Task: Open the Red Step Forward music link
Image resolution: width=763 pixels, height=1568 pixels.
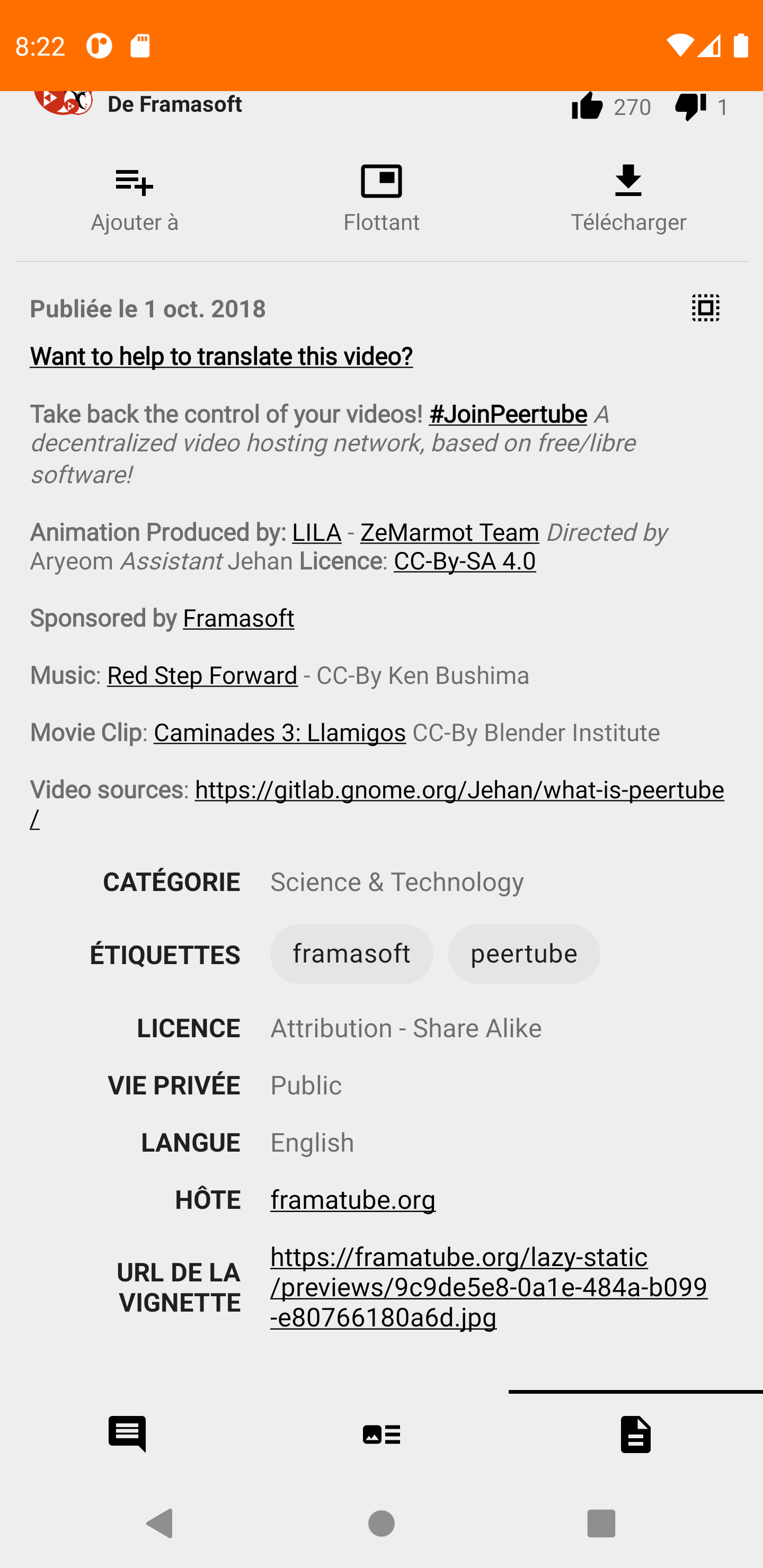Action: pyautogui.click(x=202, y=675)
